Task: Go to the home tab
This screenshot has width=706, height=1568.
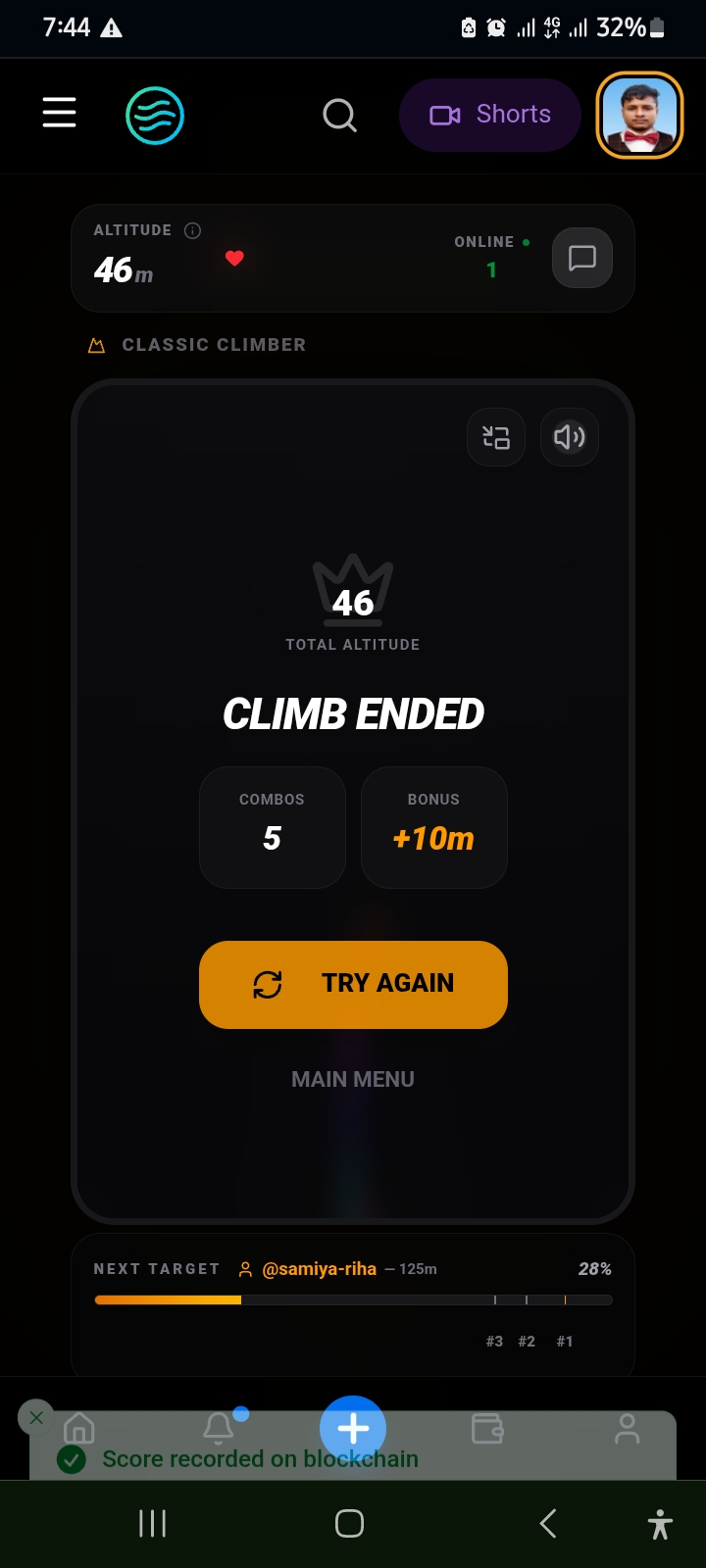Action: point(78,1429)
